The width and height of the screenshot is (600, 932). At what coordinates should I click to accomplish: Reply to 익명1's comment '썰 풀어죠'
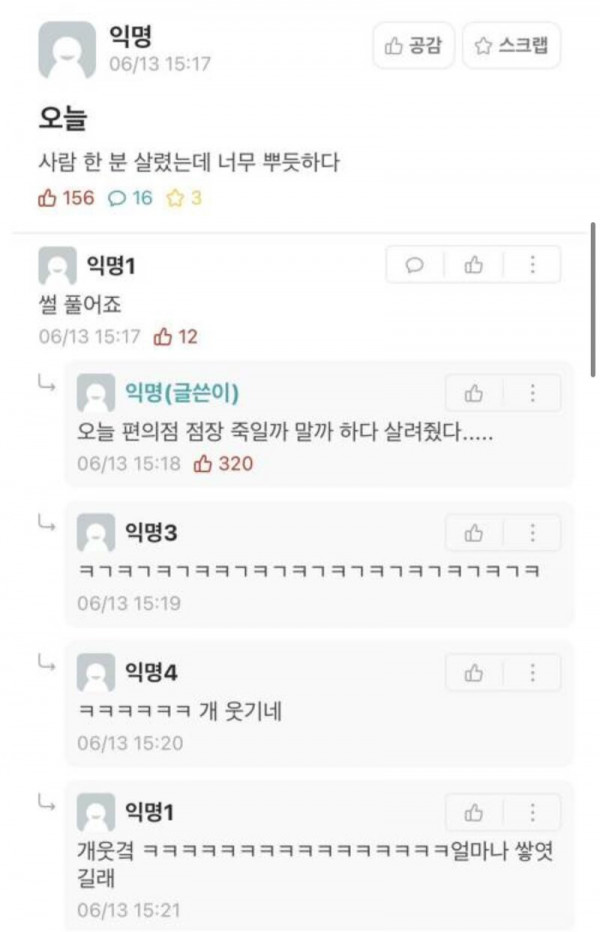pos(415,265)
